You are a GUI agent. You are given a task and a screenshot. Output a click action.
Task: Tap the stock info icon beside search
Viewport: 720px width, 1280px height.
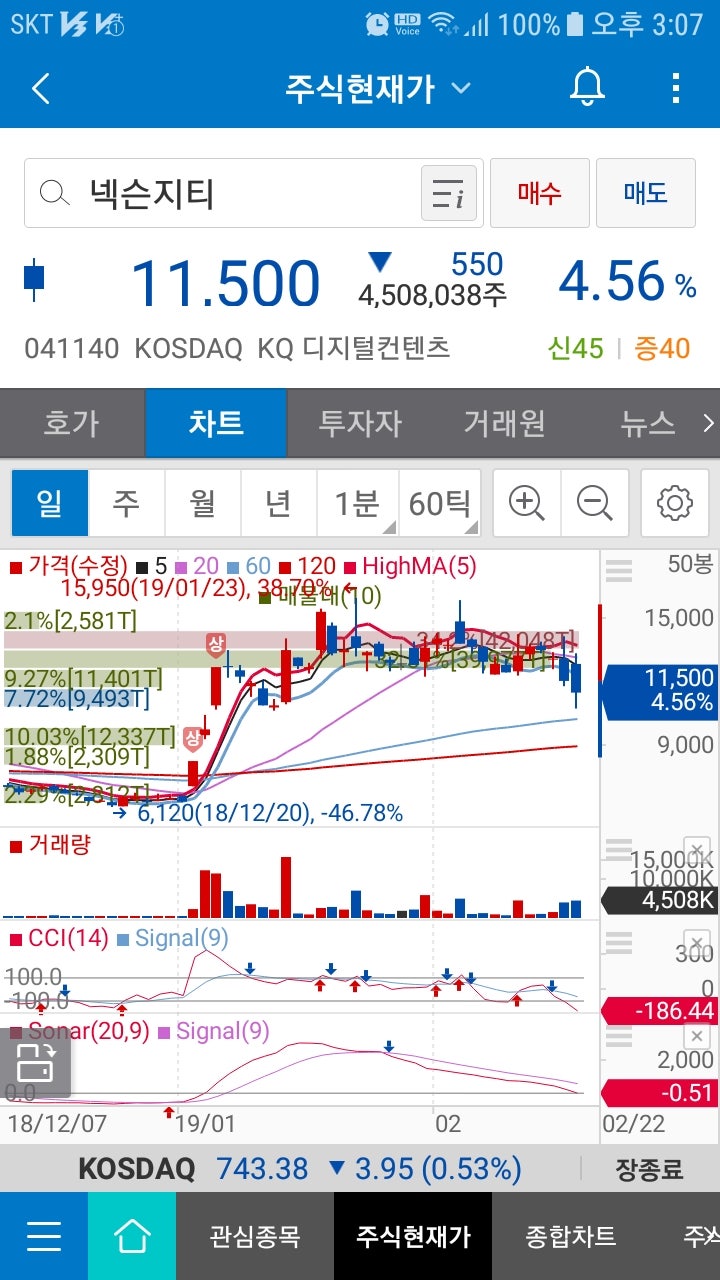tap(450, 192)
